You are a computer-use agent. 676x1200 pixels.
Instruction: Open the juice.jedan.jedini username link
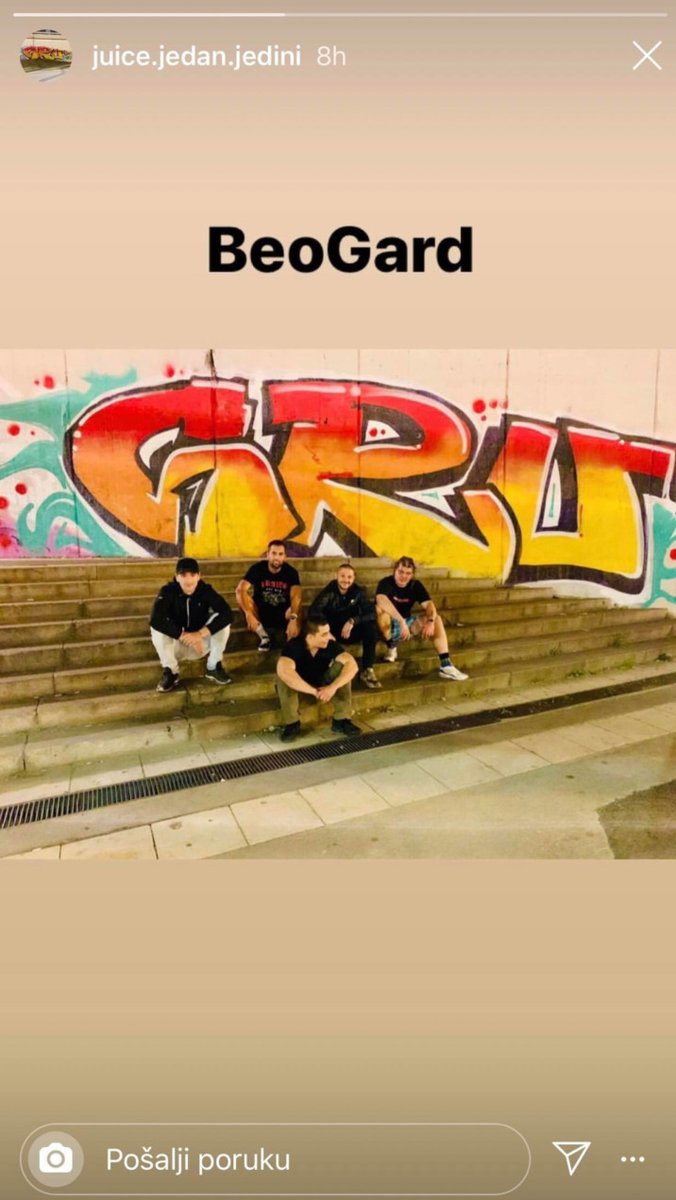click(196, 56)
